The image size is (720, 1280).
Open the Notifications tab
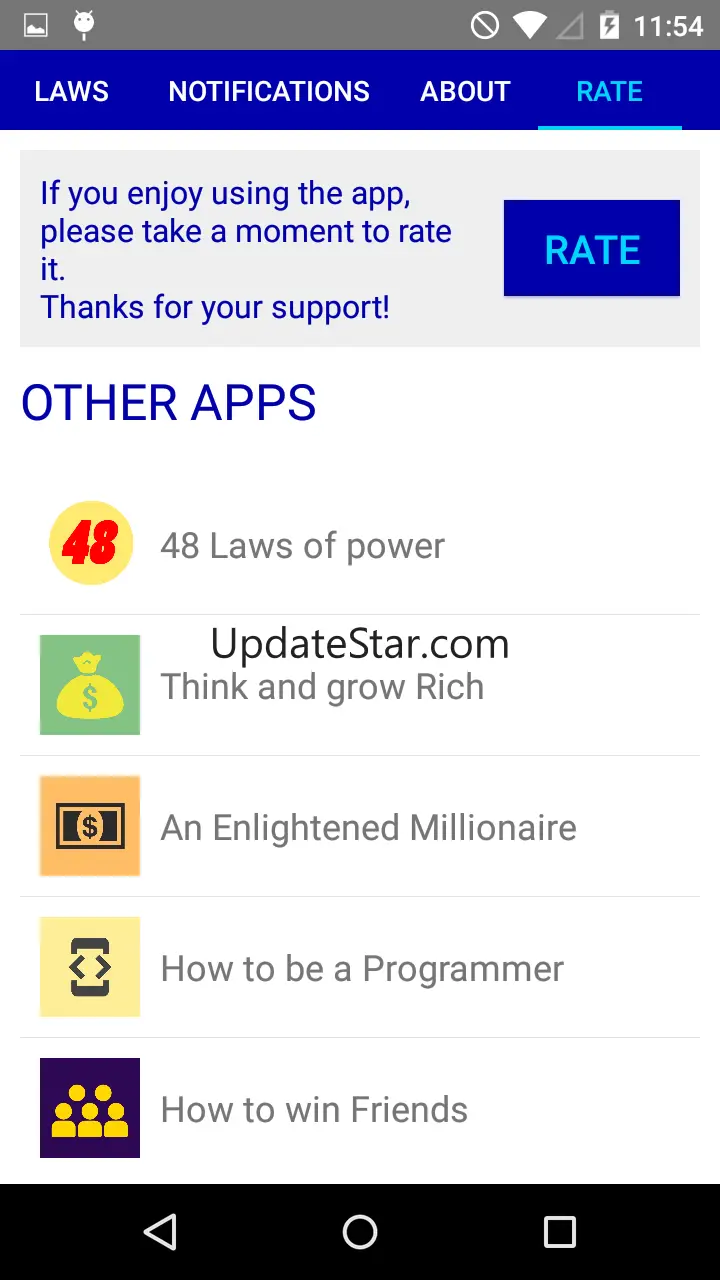269,91
